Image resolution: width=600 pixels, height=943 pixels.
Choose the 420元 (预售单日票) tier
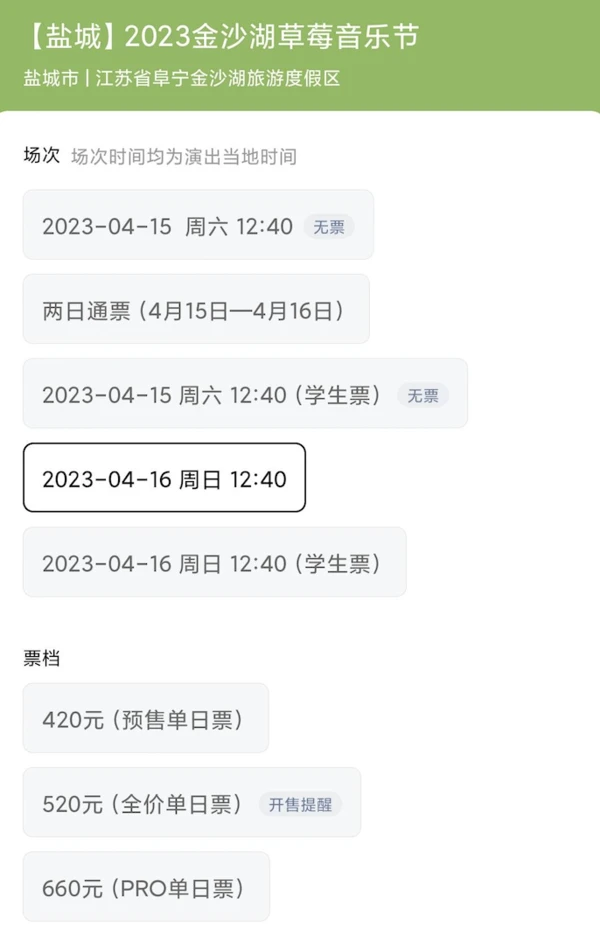click(145, 719)
